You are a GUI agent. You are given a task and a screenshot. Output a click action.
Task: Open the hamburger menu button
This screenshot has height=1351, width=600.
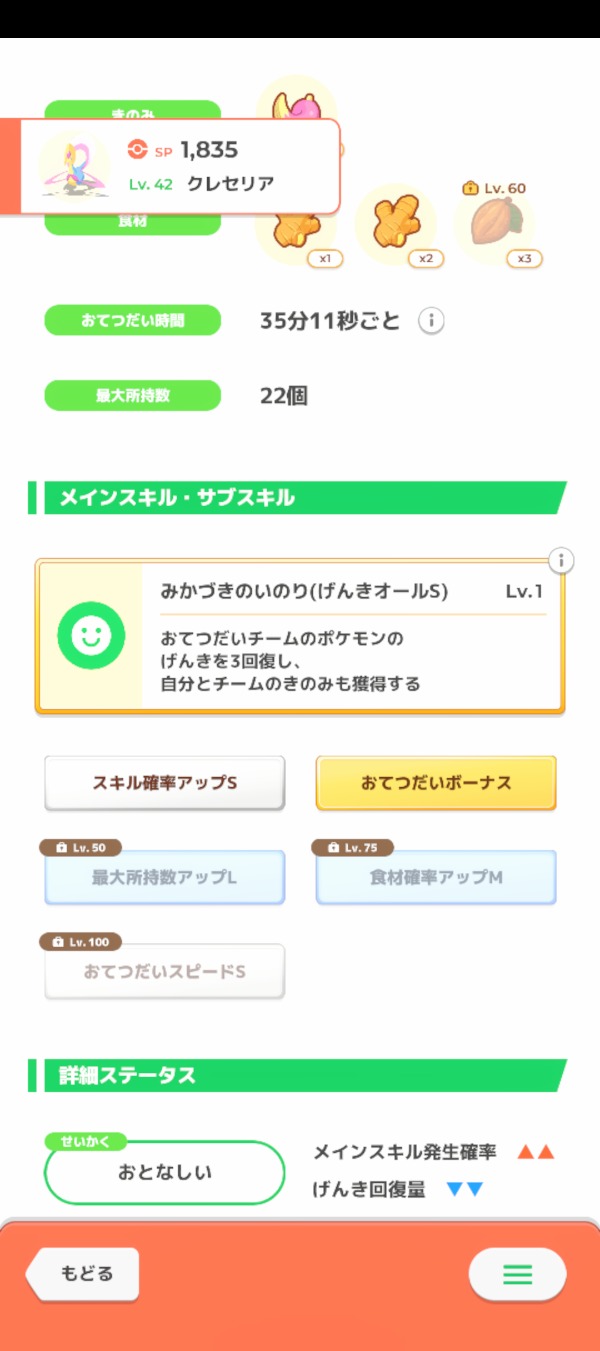coord(517,1274)
